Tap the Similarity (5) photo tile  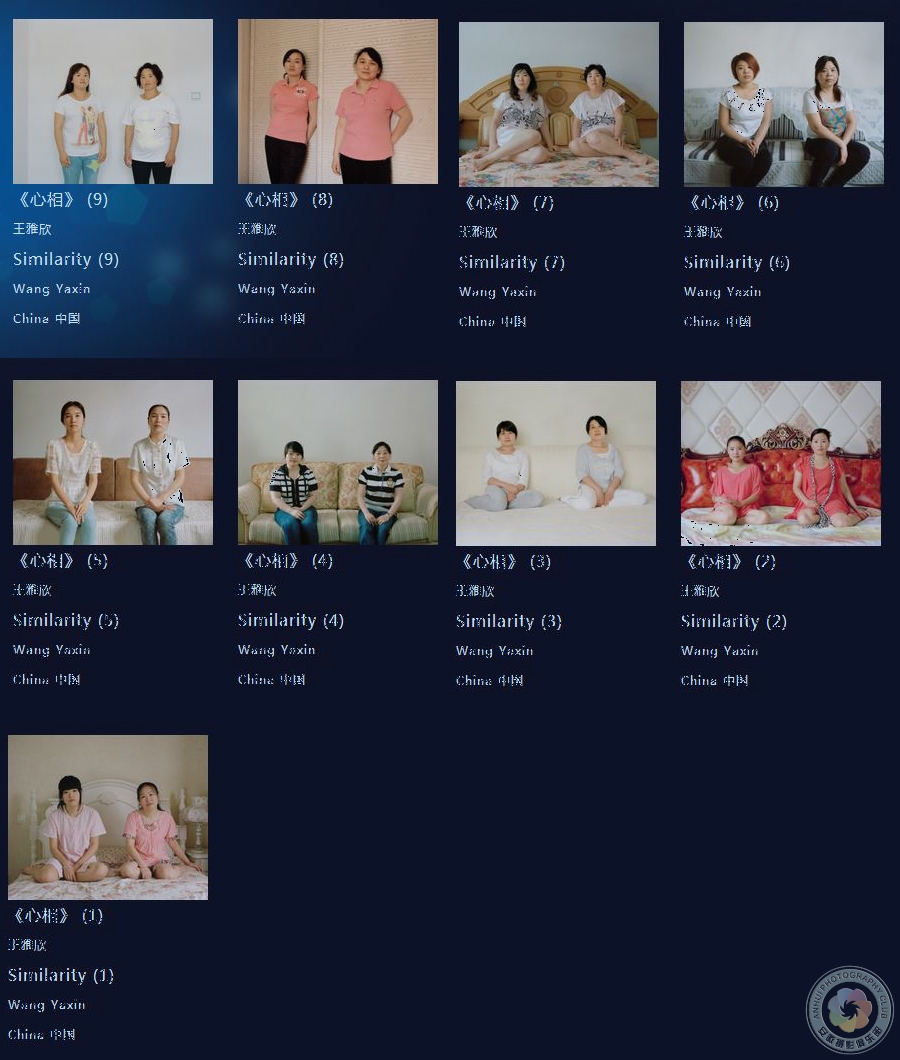coord(113,463)
